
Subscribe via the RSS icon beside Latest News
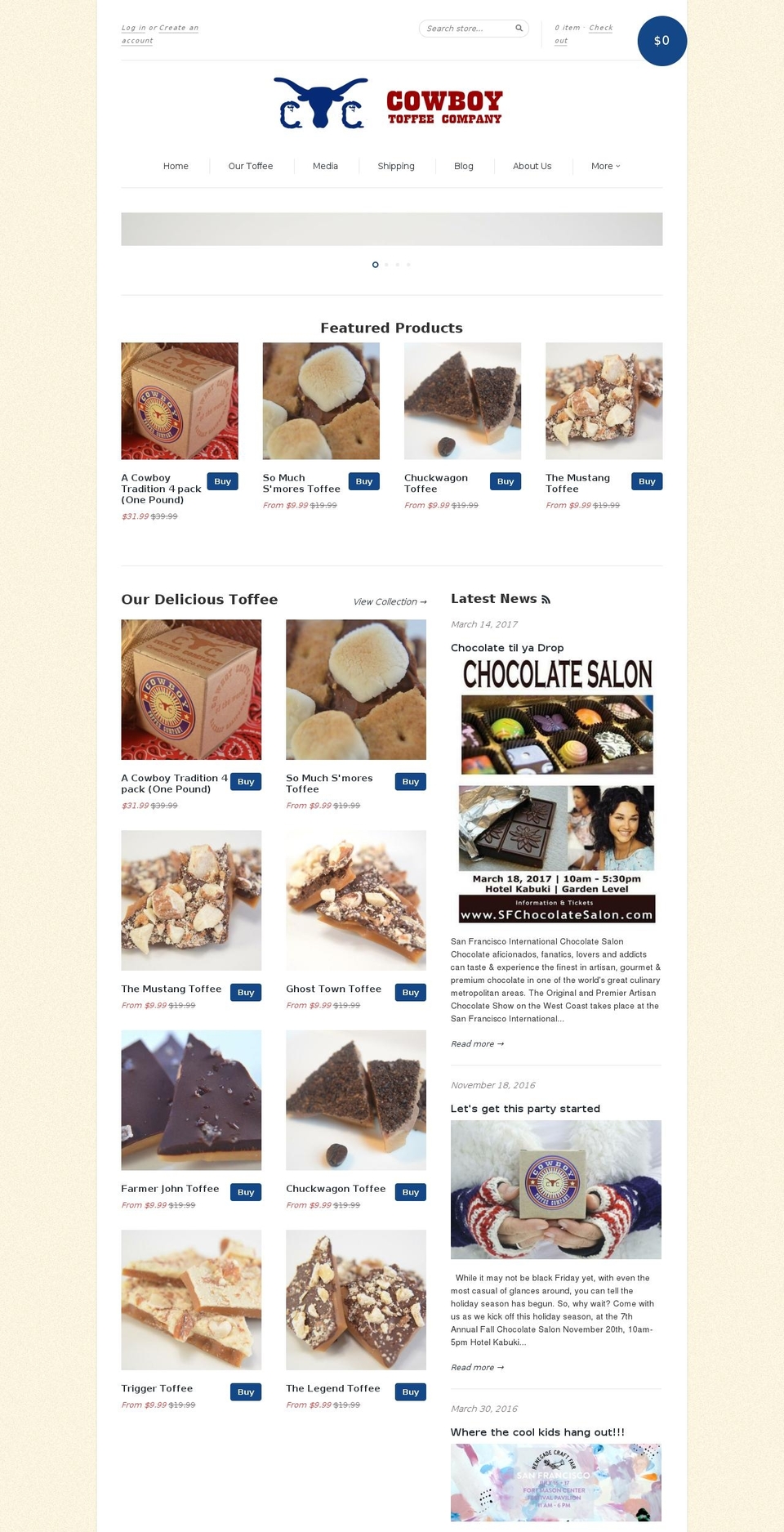tap(545, 599)
